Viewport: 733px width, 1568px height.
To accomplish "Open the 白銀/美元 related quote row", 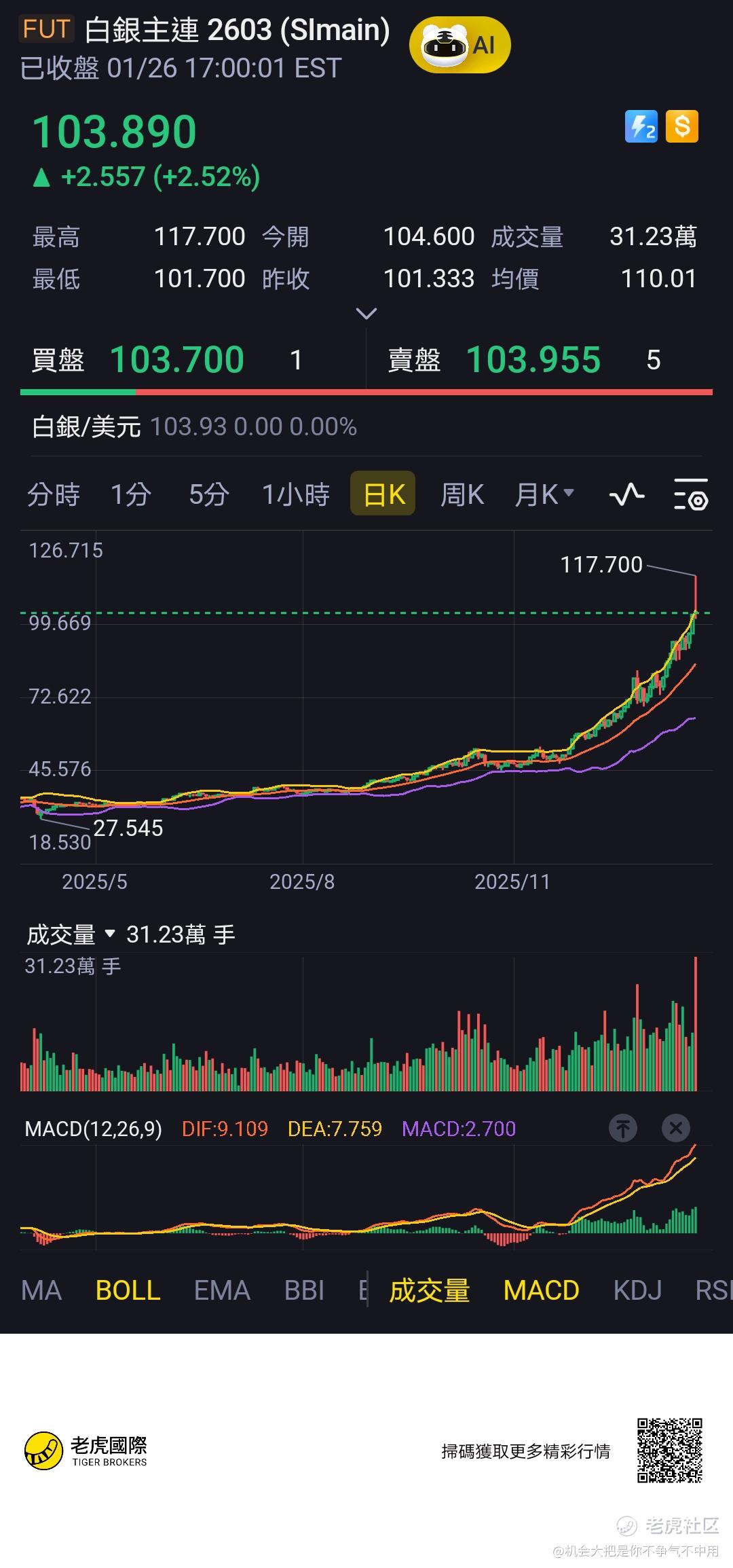I will click(x=366, y=427).
